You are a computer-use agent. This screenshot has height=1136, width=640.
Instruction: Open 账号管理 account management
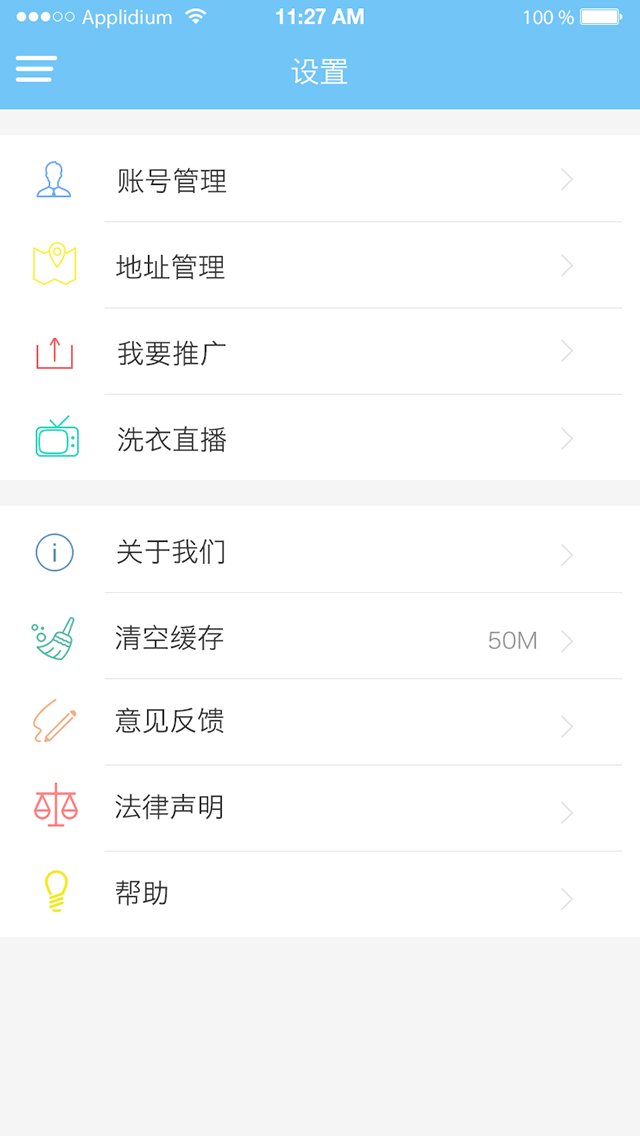(320, 179)
